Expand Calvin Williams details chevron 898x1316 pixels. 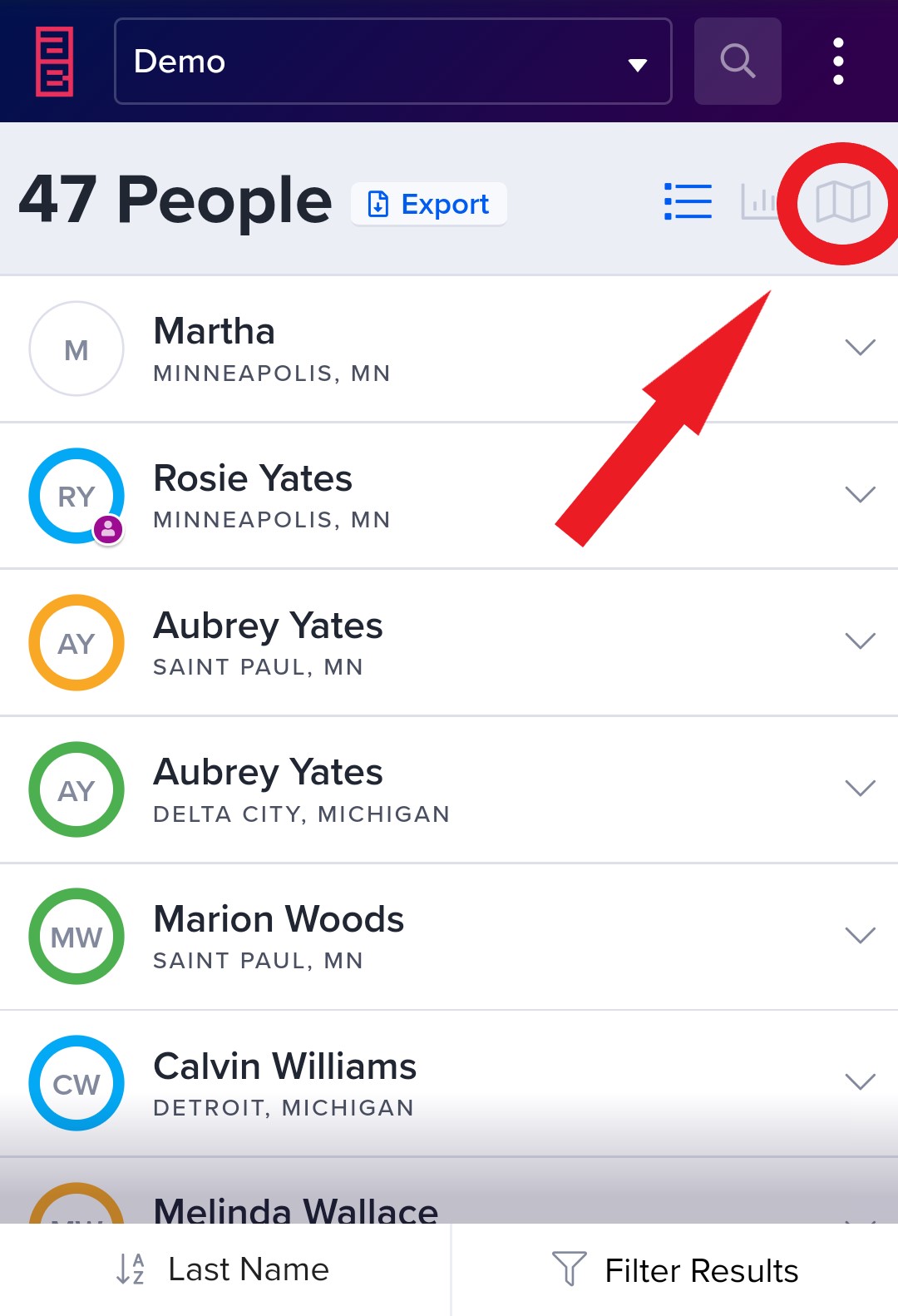coord(860,1082)
